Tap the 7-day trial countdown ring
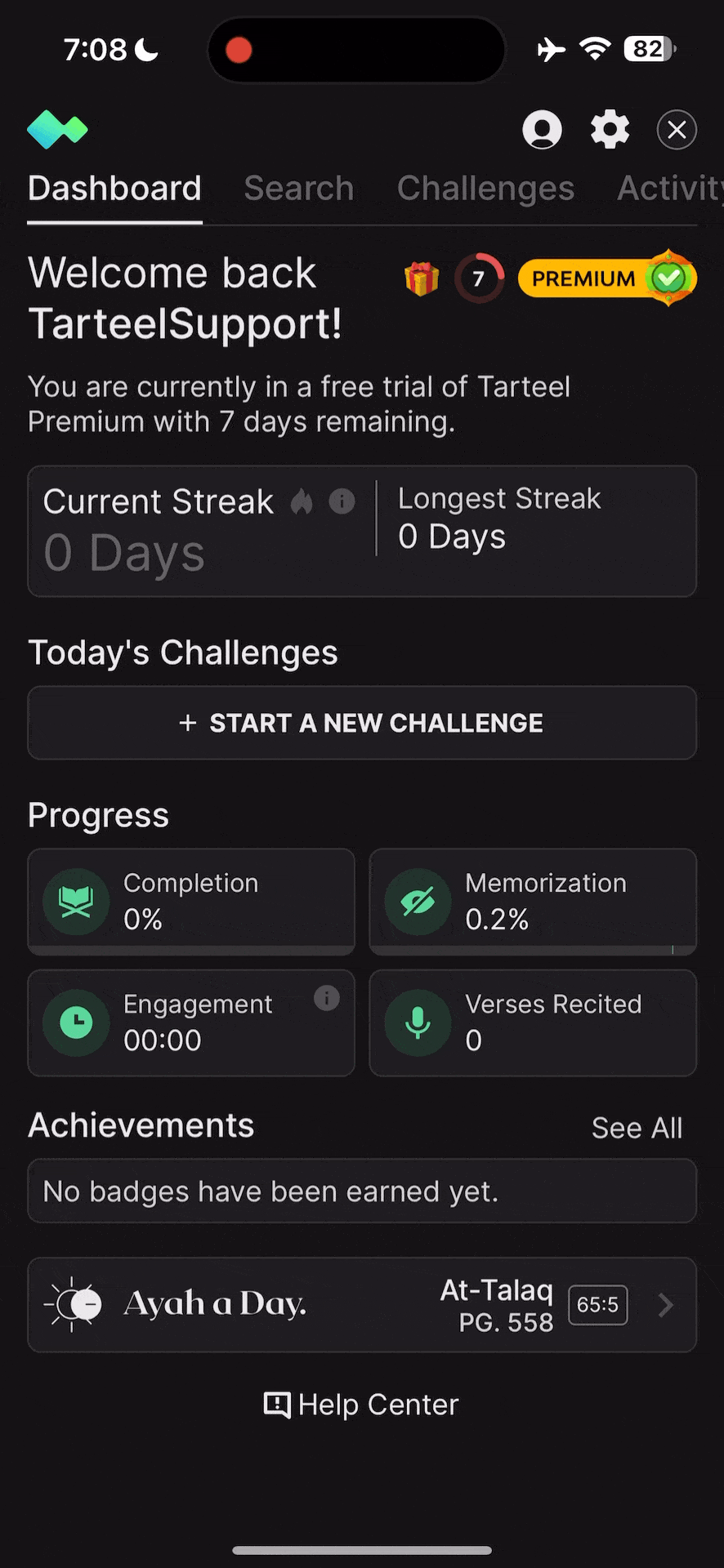The image size is (724, 1568). click(x=479, y=278)
